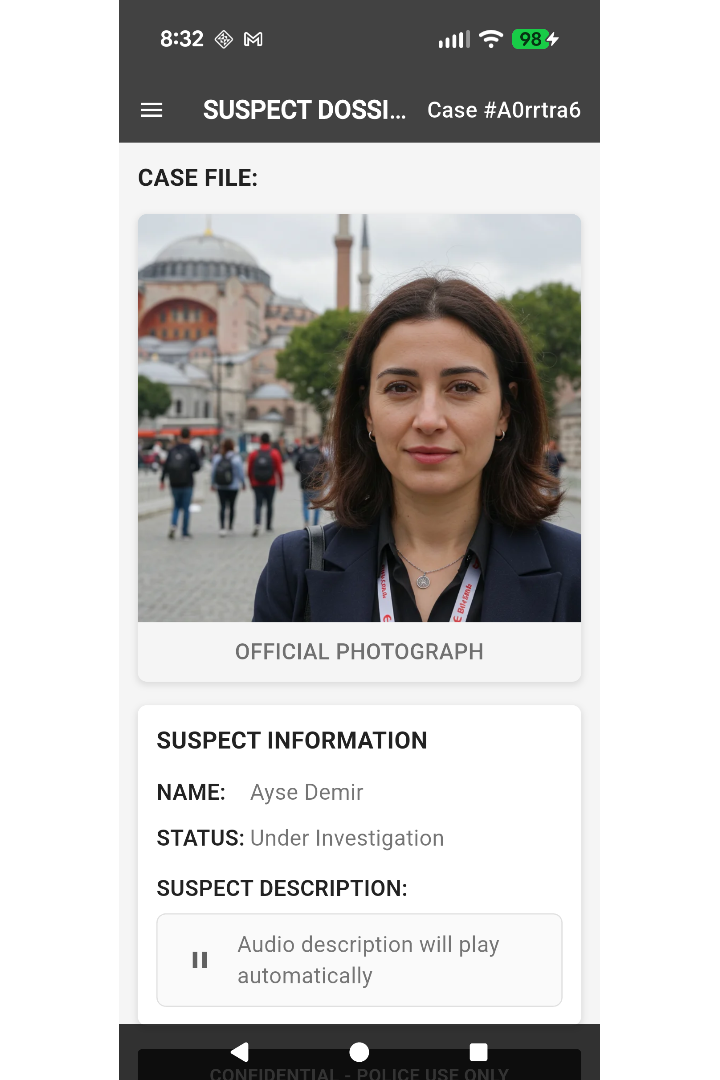Open the hamburger navigation menu
This screenshot has width=720, height=1080.
[151, 110]
